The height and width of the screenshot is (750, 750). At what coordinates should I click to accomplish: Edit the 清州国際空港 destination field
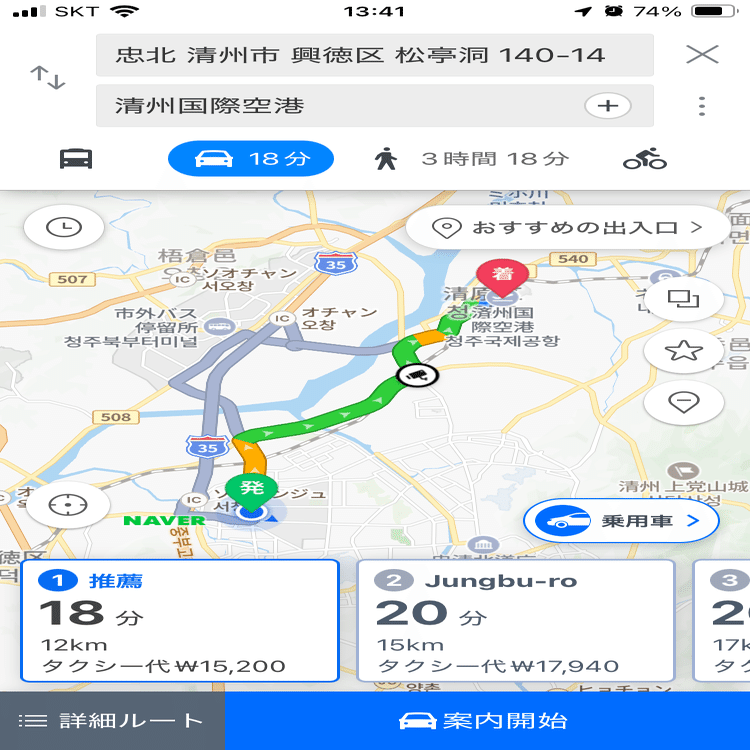pyautogui.click(x=375, y=106)
